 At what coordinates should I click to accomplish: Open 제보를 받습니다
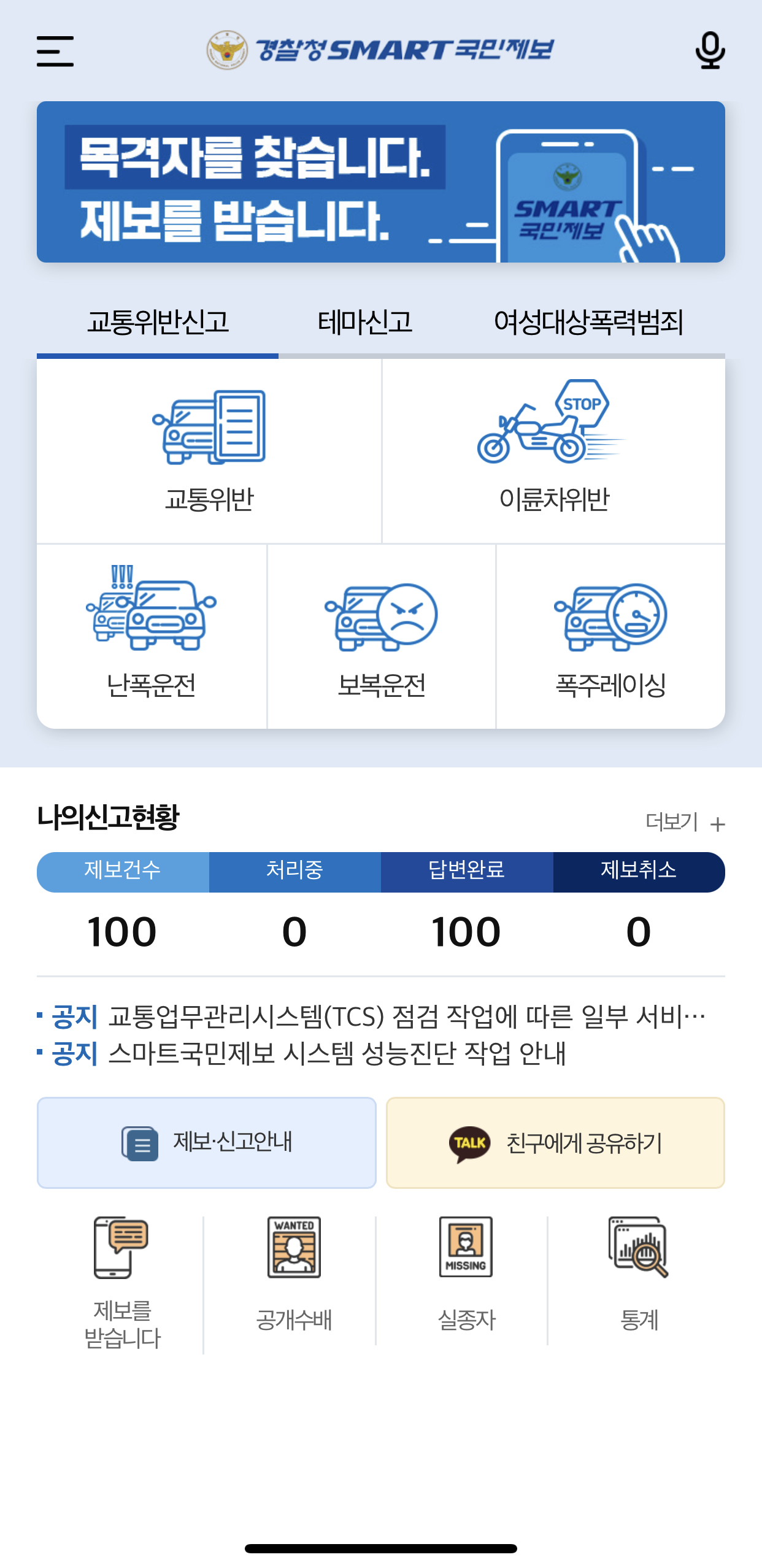tap(122, 1284)
